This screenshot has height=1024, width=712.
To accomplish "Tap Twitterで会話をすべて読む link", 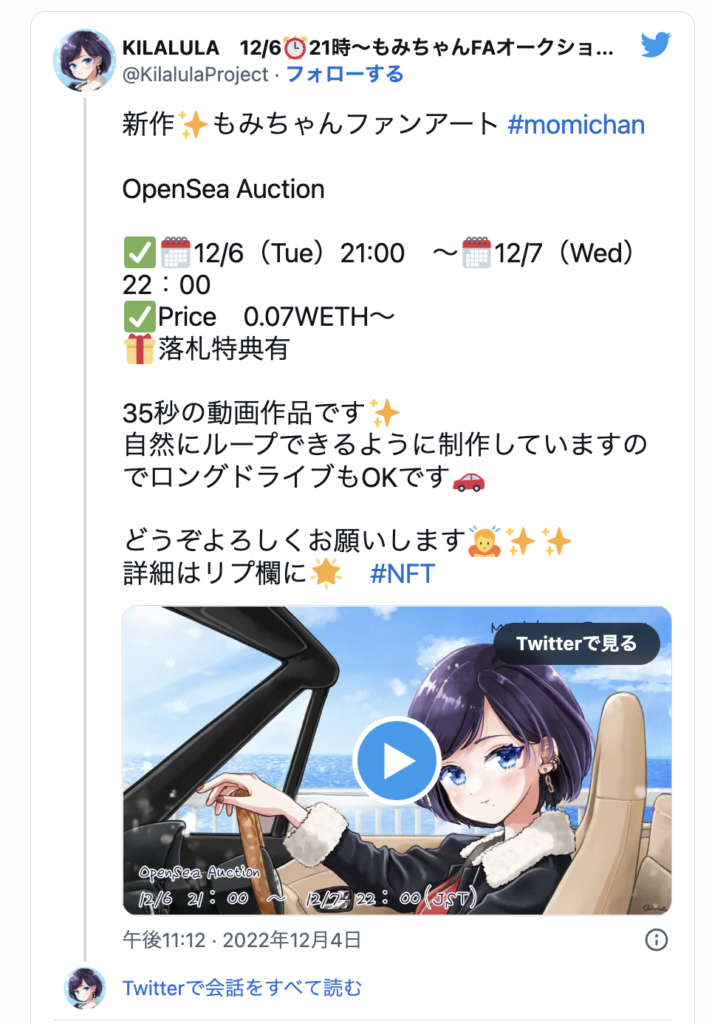I will (242, 988).
